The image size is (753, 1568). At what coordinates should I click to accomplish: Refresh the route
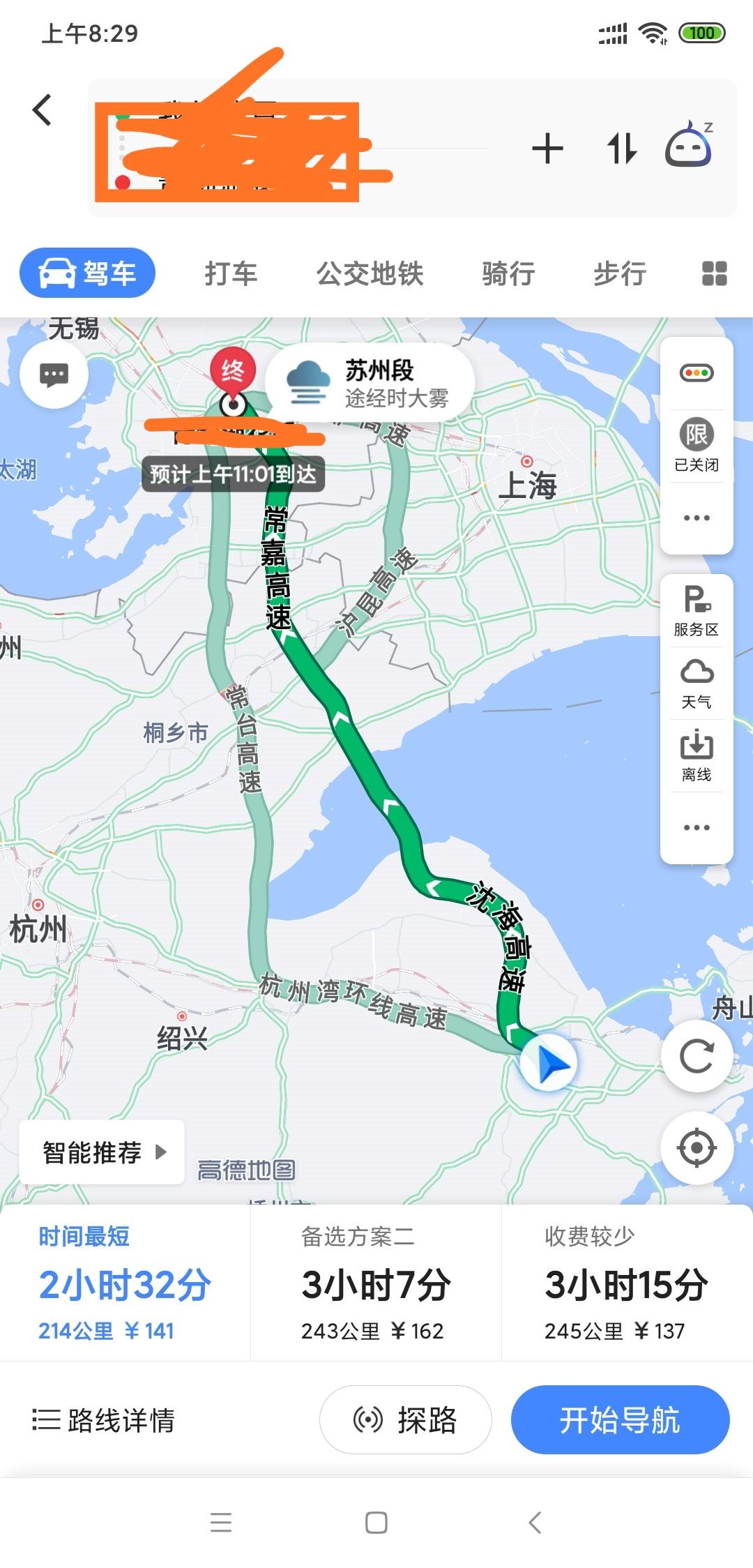click(x=696, y=1056)
